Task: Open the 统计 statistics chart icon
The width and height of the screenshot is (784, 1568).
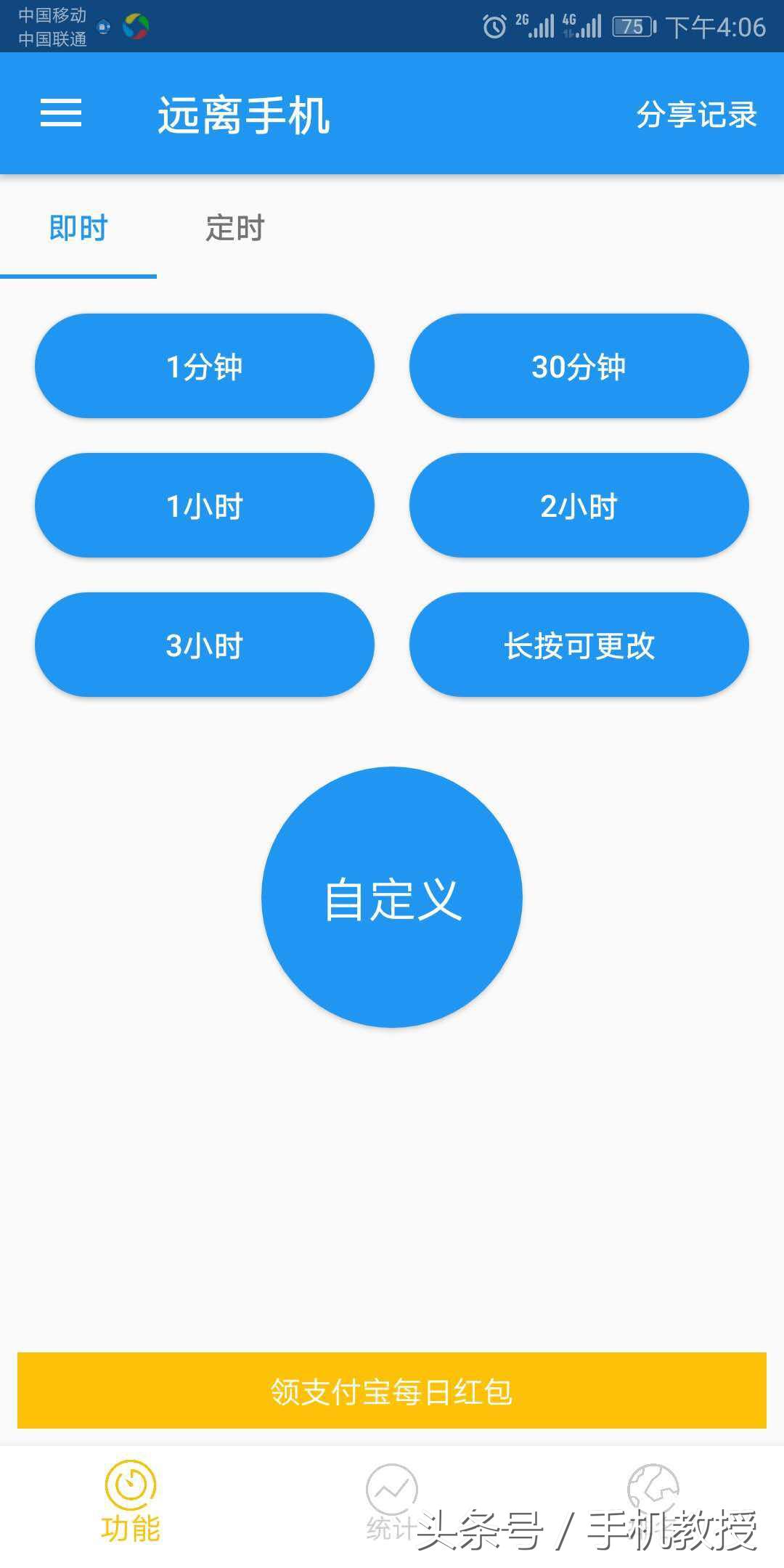Action: [x=391, y=1488]
